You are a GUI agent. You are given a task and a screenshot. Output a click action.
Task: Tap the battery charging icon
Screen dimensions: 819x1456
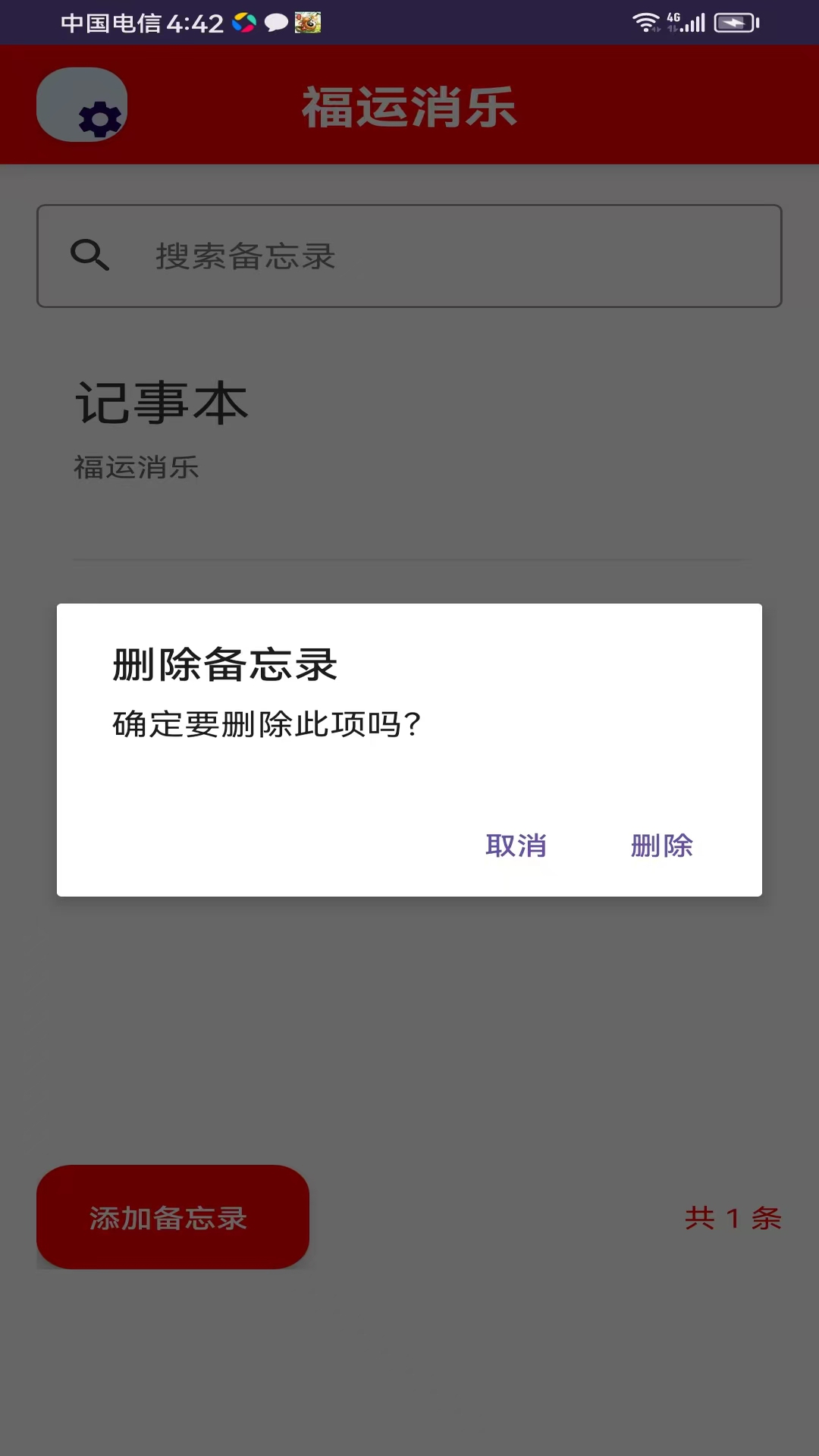point(733,22)
